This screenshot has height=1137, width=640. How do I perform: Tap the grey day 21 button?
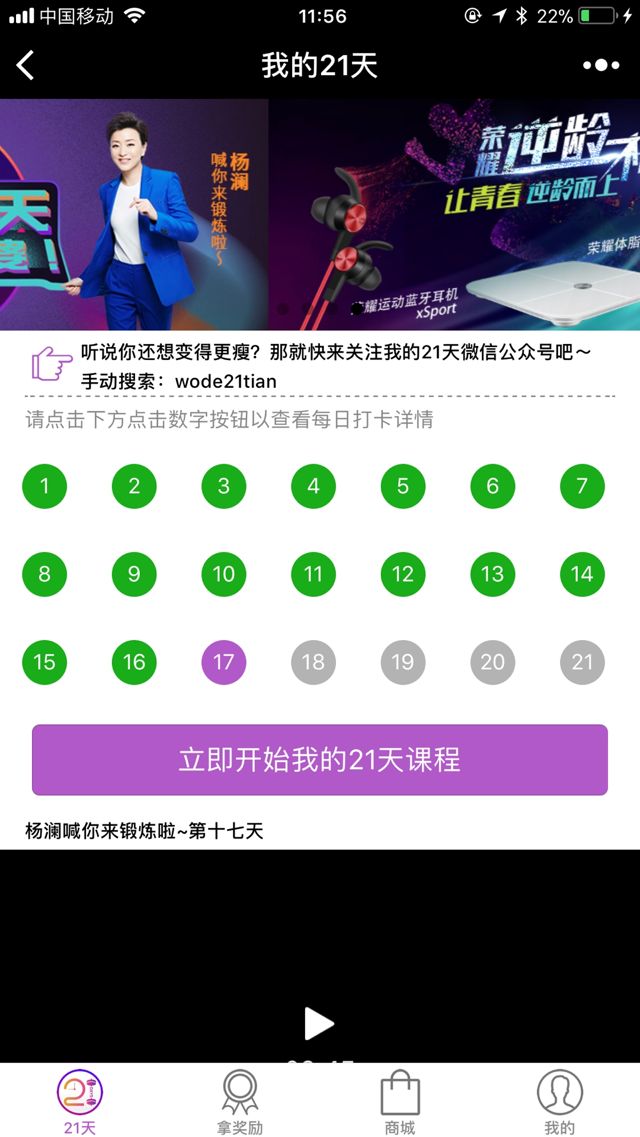pyautogui.click(x=582, y=662)
